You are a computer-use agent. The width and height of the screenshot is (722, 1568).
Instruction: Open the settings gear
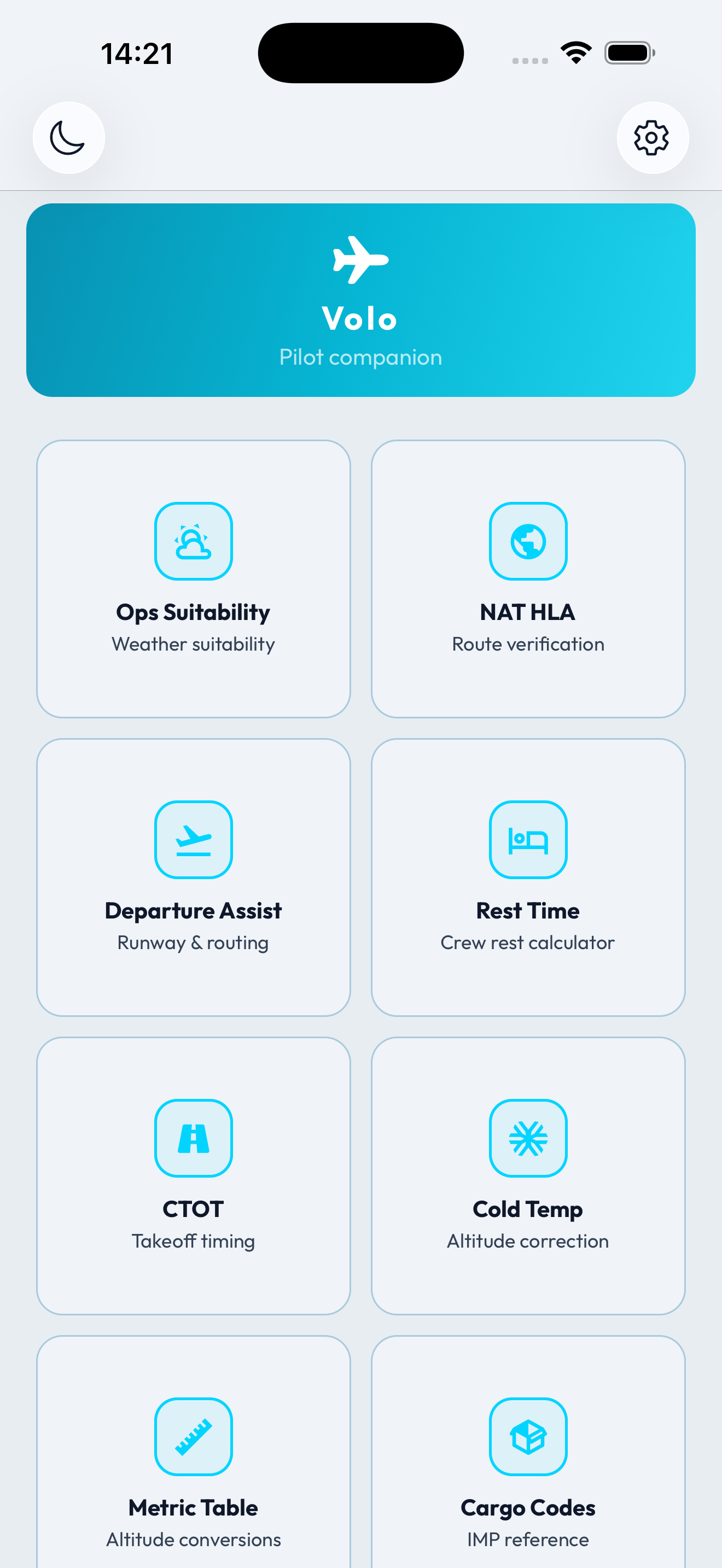pos(652,138)
